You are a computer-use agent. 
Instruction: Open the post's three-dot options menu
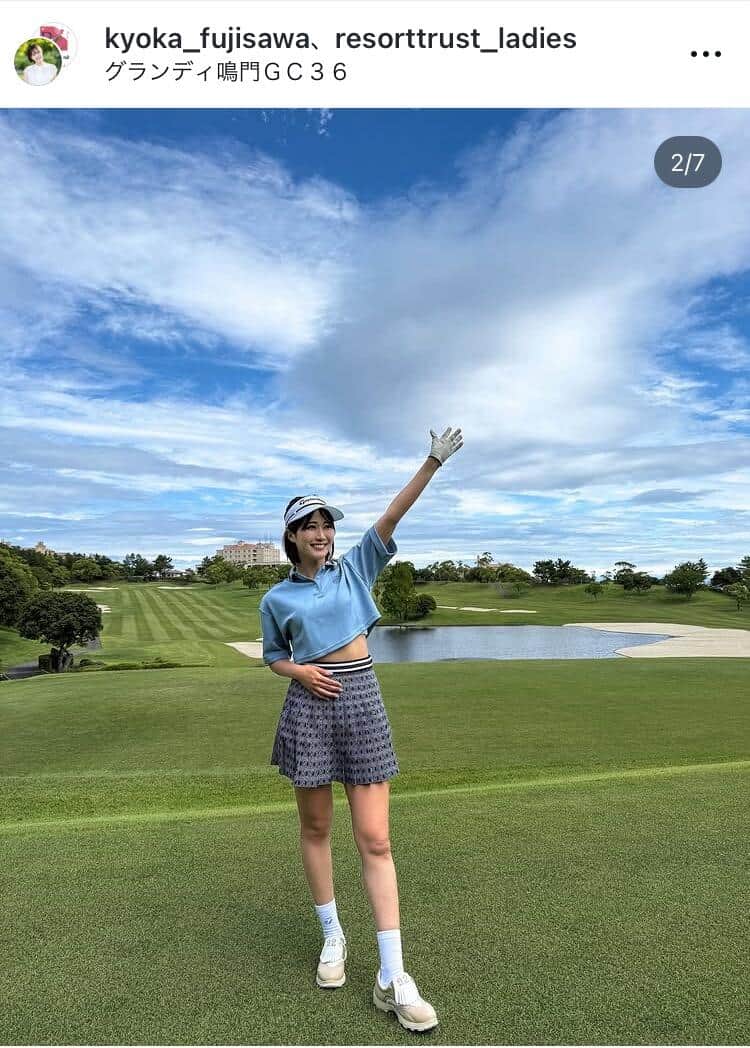[x=705, y=54]
